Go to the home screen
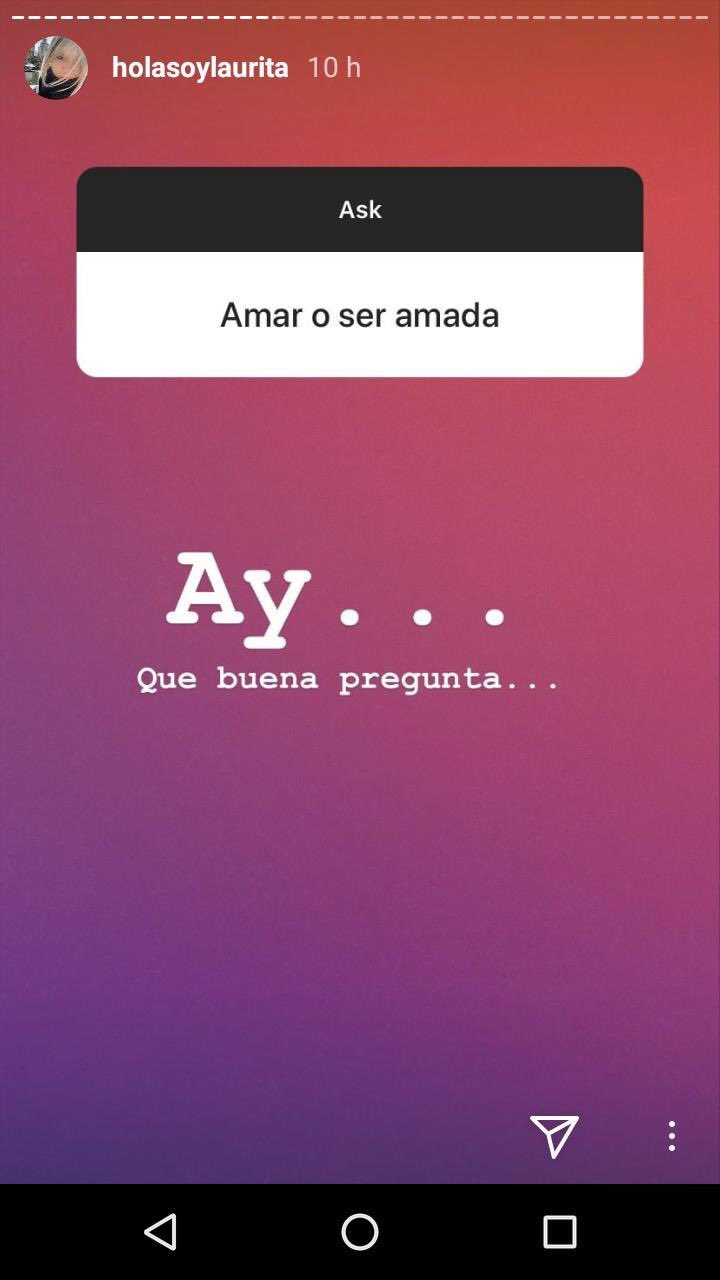 pos(360,1232)
